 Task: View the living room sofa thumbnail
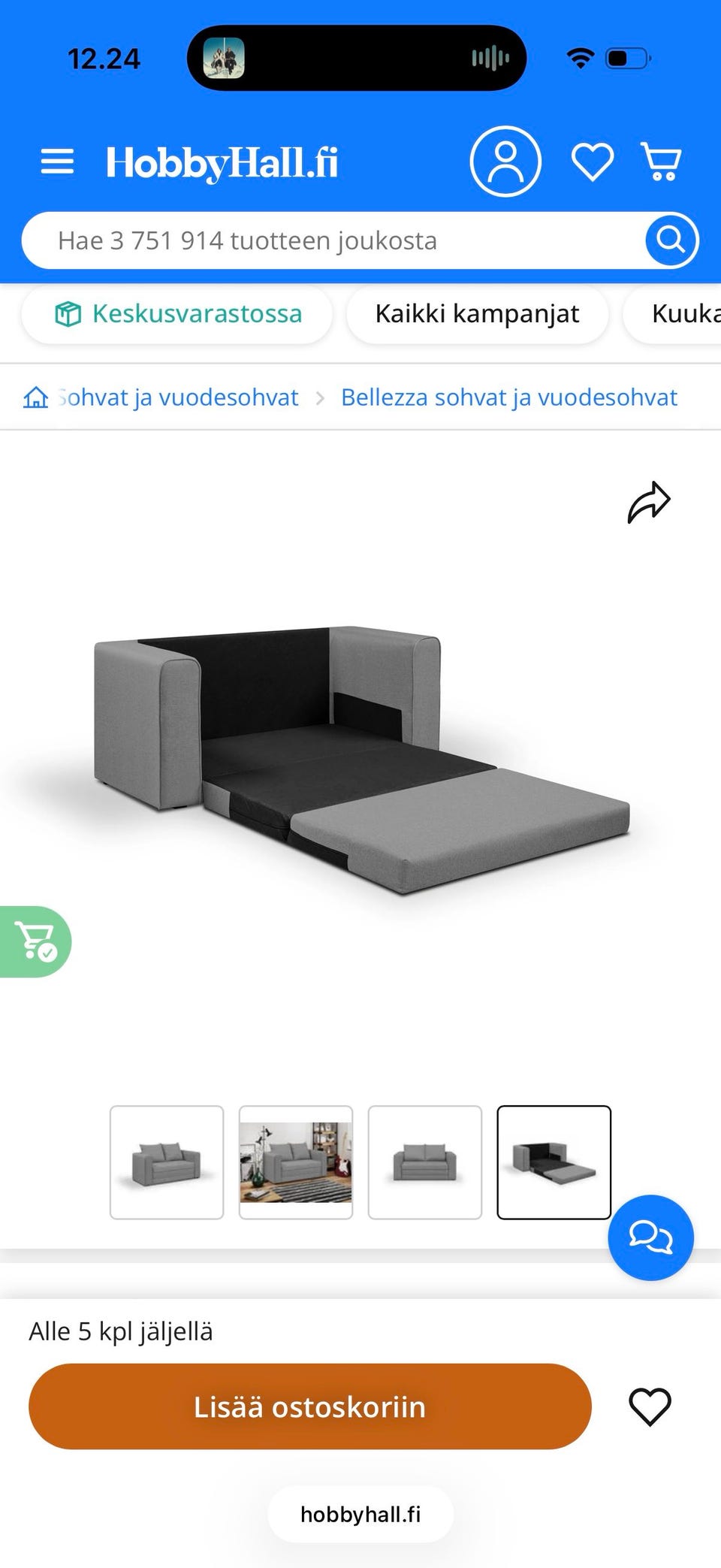(296, 1162)
